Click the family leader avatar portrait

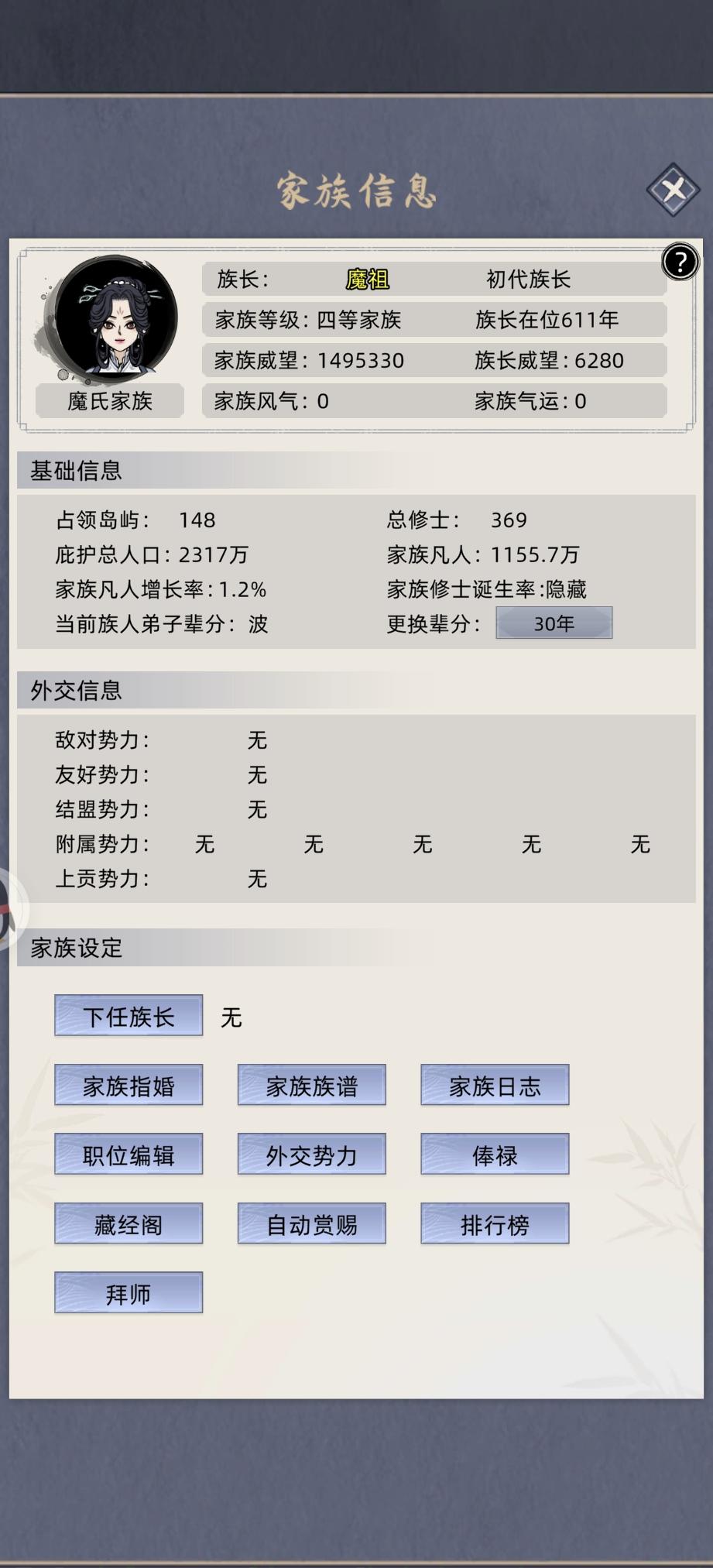pyautogui.click(x=114, y=319)
